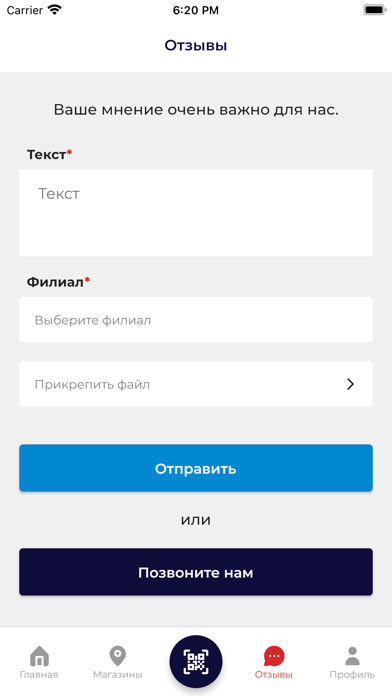392x696 pixels.
Task: Open the Прикрепить файл attachment row
Action: [x=196, y=384]
